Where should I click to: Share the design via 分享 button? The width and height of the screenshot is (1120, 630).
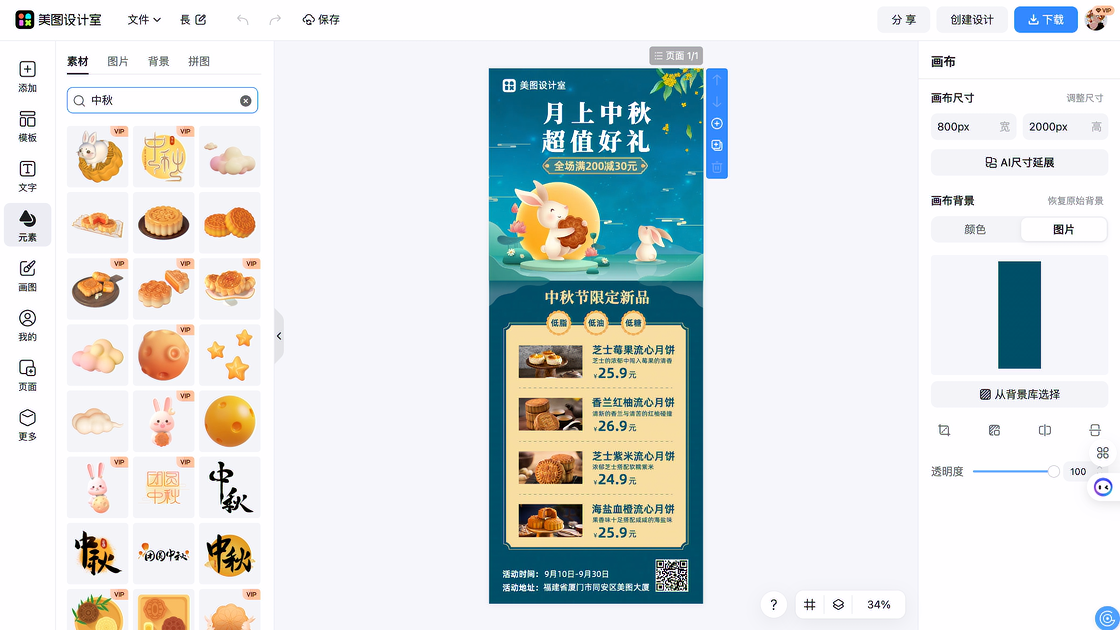coord(903,20)
